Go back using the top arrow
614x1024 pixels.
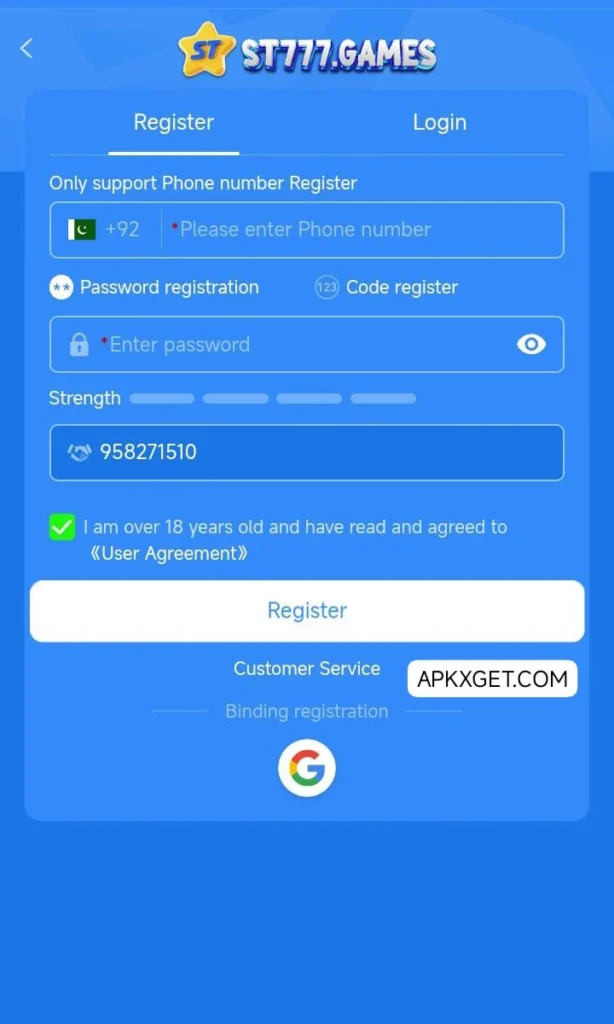click(26, 48)
